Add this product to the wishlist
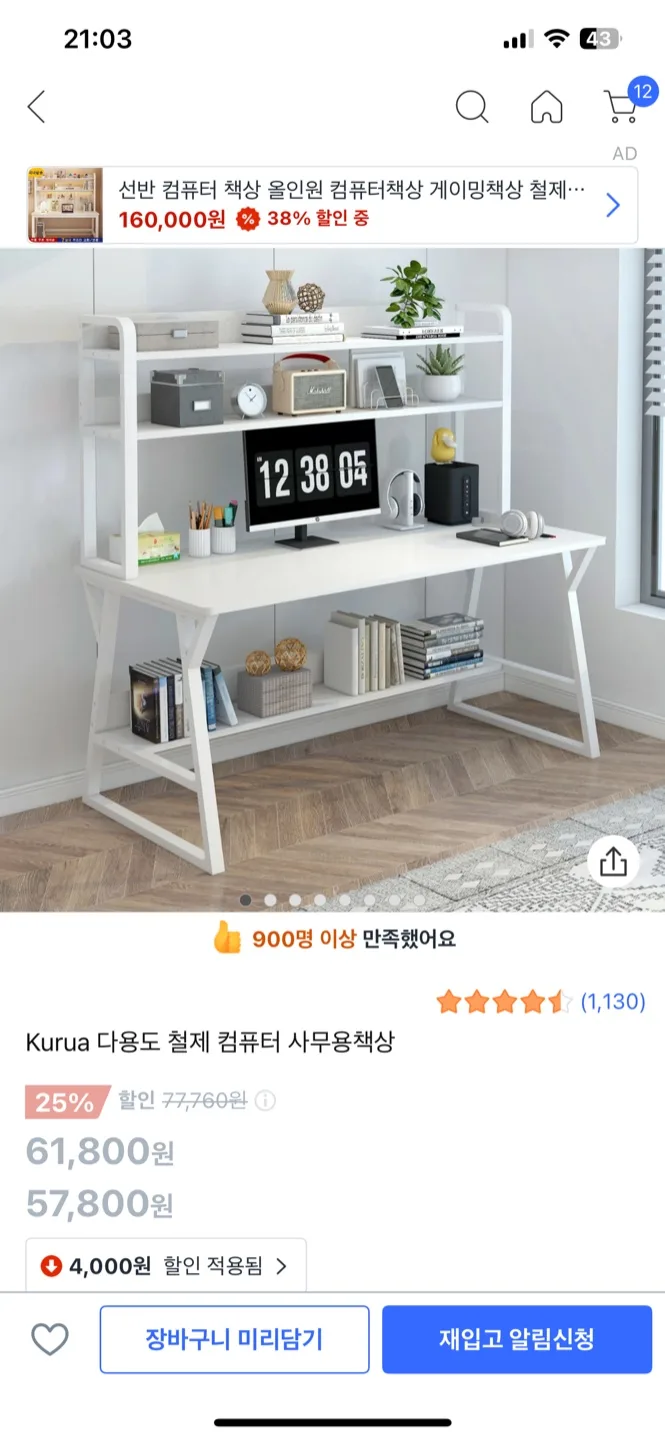 [49, 1339]
